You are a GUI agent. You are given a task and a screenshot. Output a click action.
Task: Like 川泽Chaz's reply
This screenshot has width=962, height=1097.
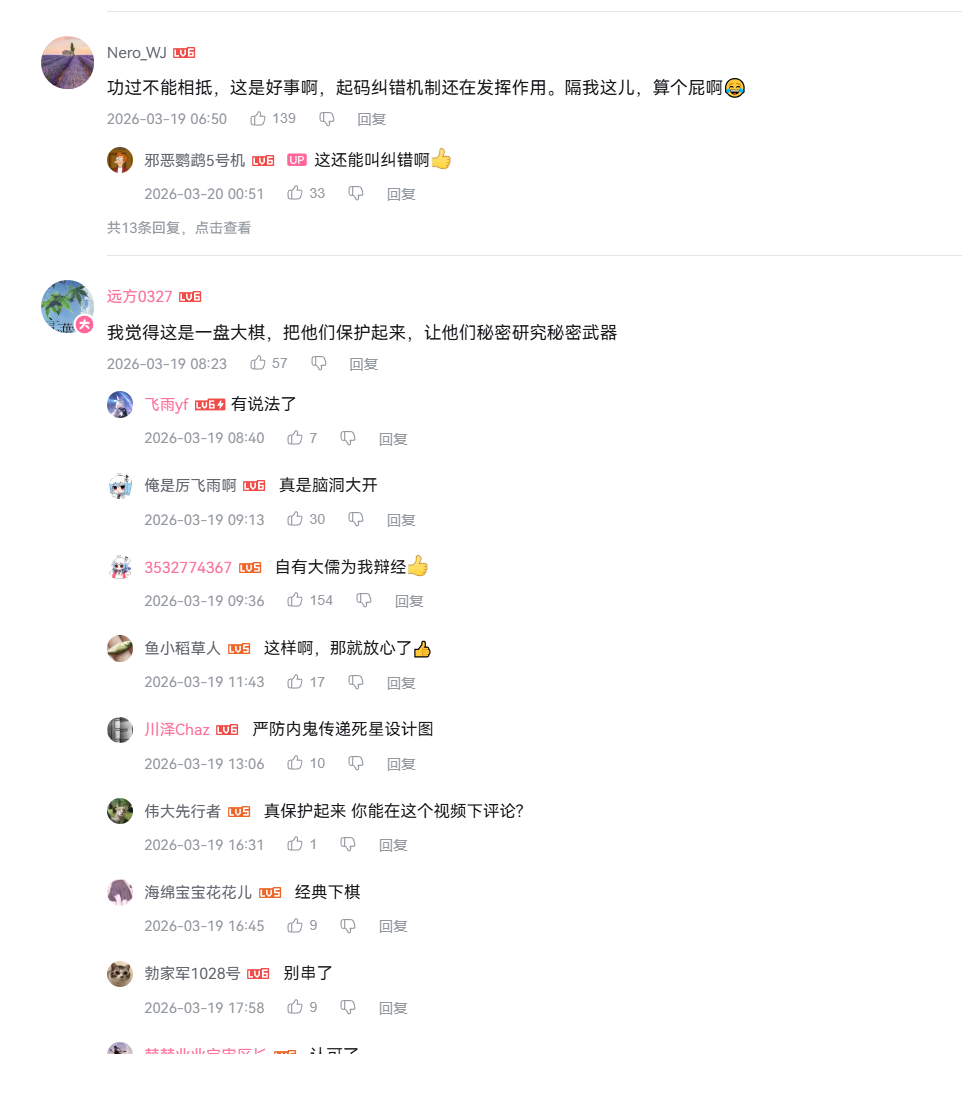[x=296, y=763]
